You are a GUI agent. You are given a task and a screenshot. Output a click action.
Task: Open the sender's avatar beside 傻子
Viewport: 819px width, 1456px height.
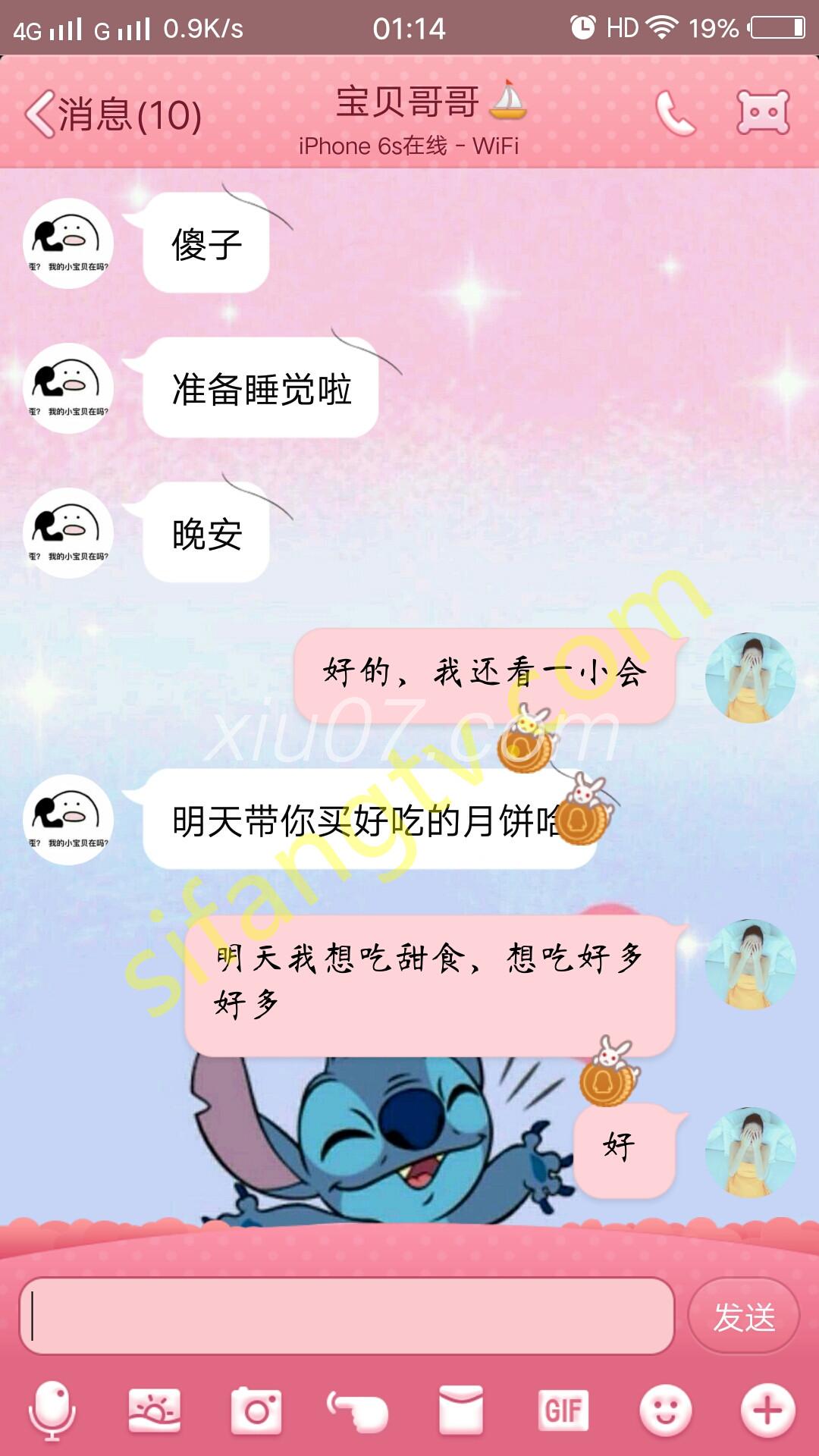[68, 243]
